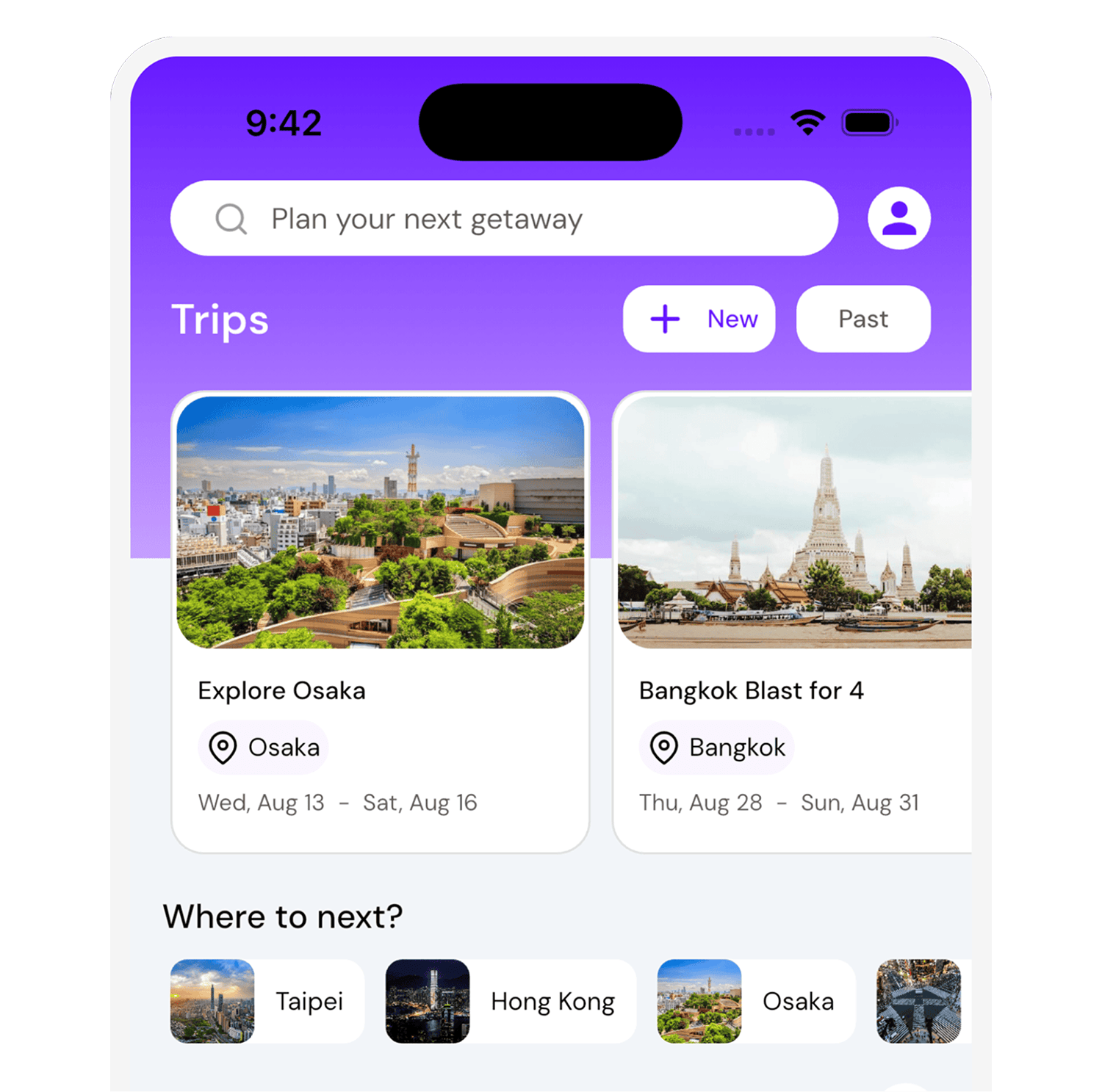Tap the 'Plan your next getaway' search field
Image resolution: width=1102 pixels, height=1092 pixels.
point(503,219)
